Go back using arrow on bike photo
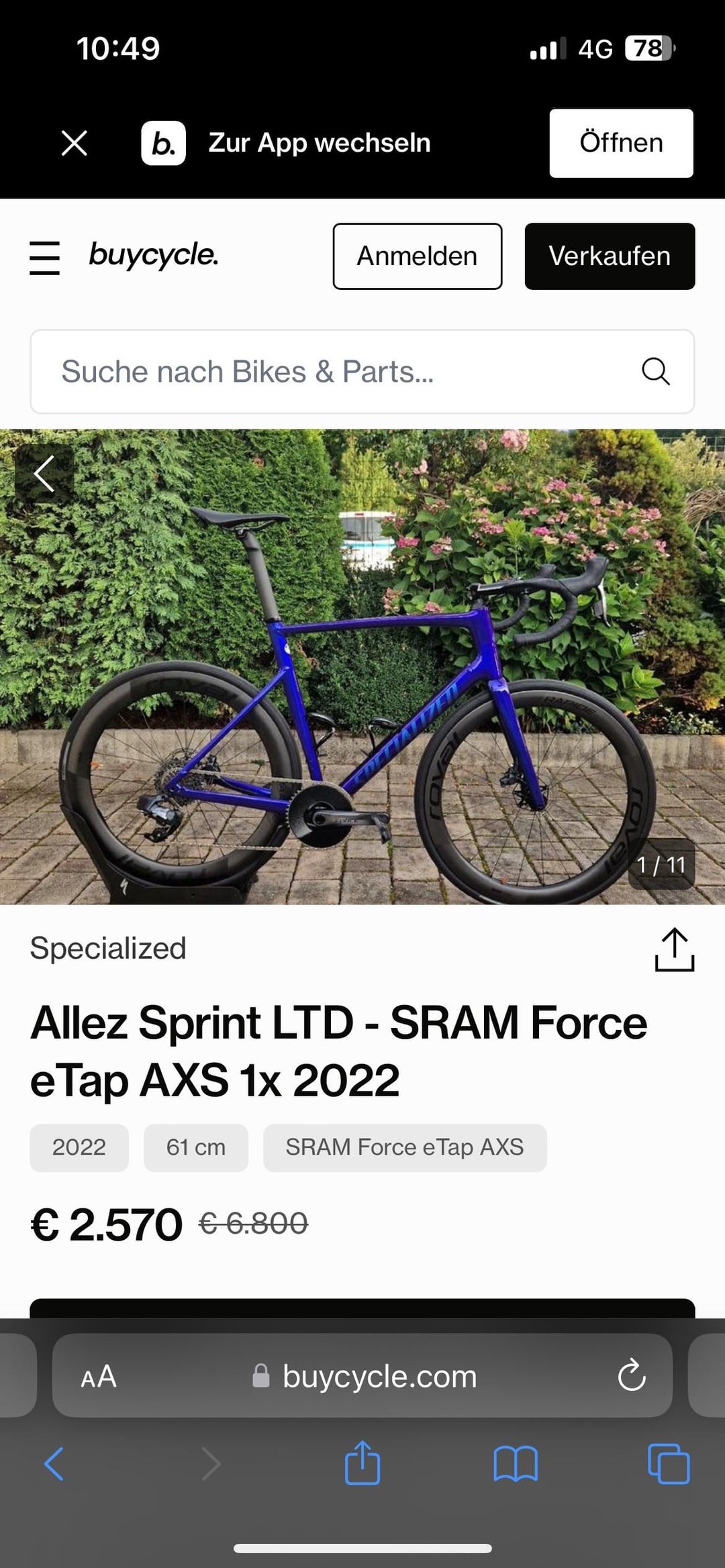Screen dimensions: 725x1568 click(44, 474)
